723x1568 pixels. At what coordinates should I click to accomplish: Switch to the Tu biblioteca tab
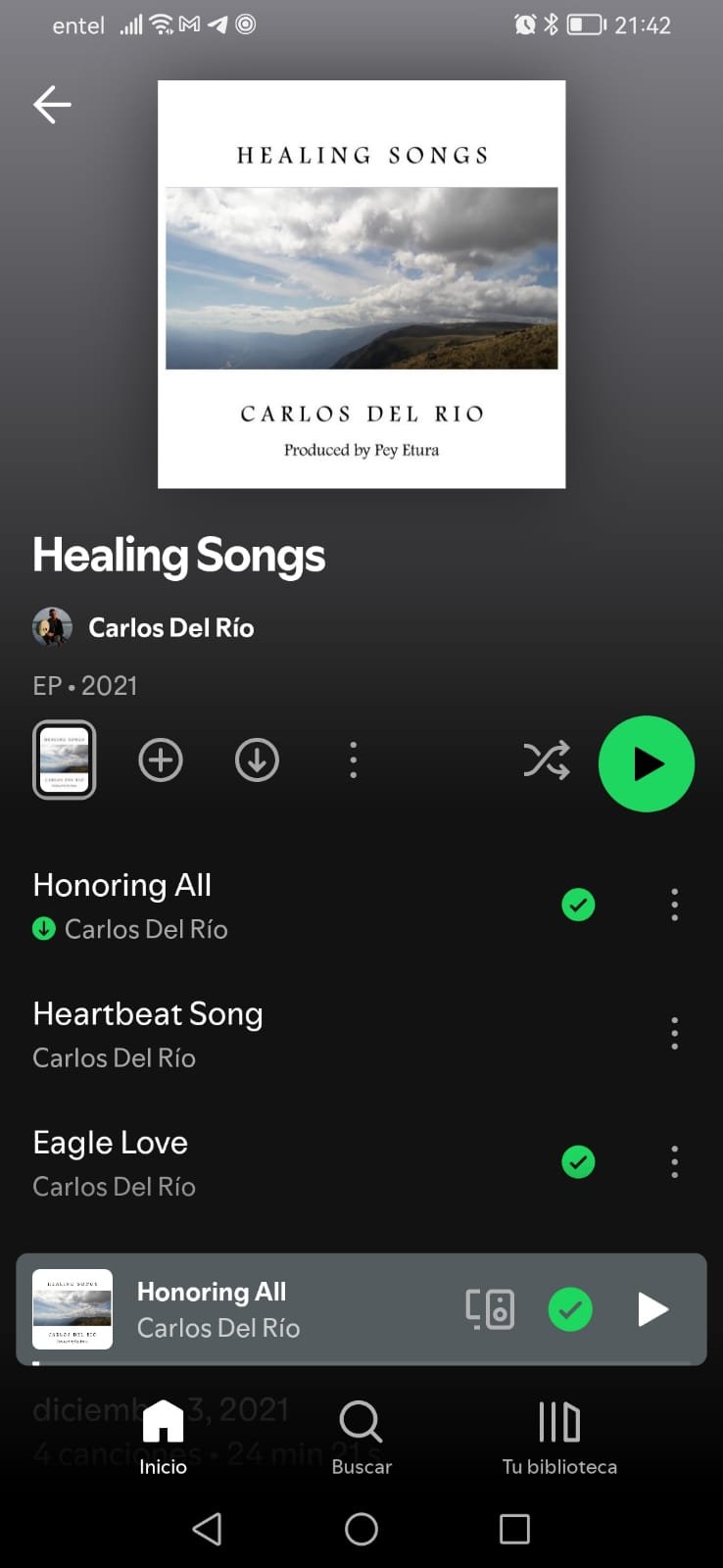coord(559,1438)
